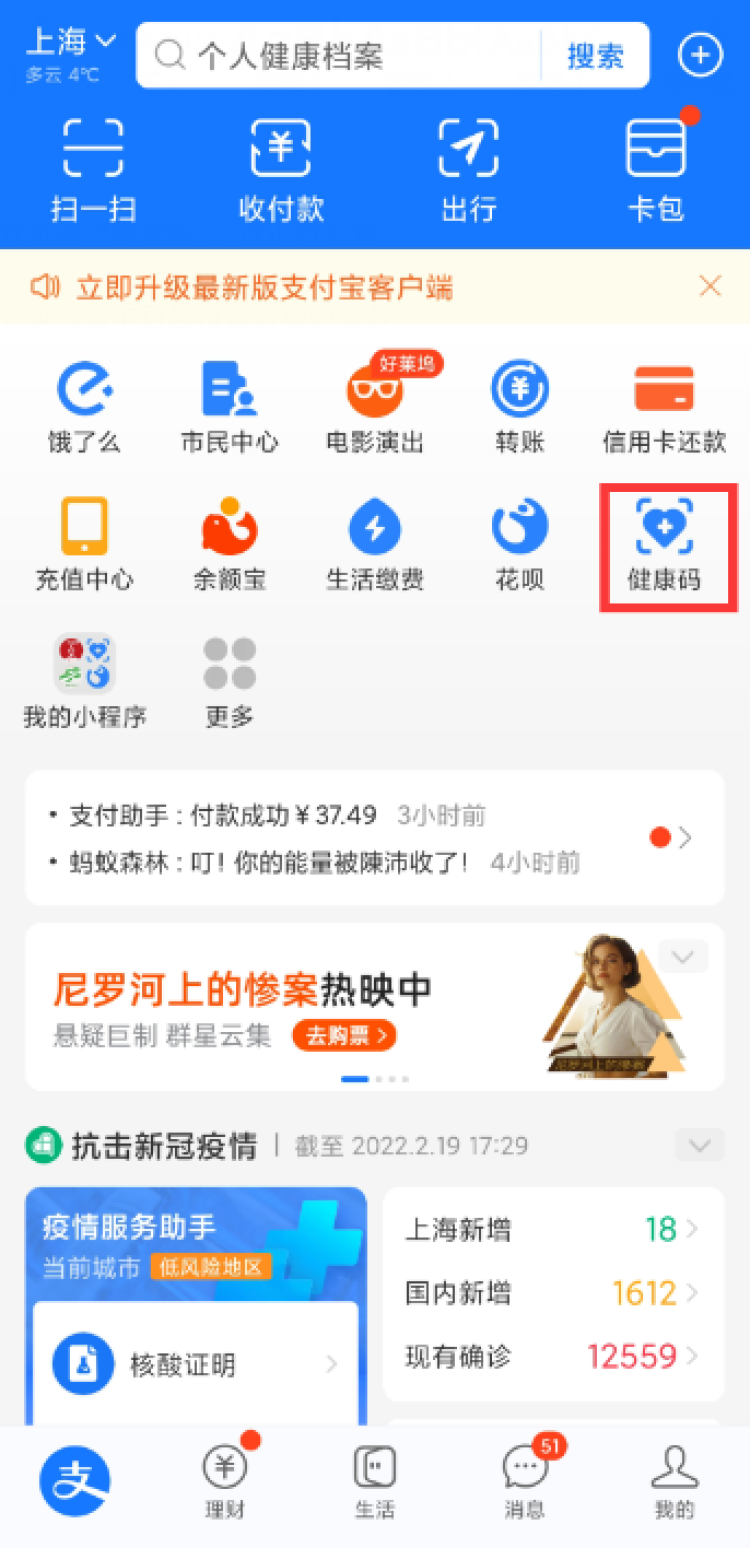Open 余额宝
Image resolution: width=750 pixels, height=1548 pixels.
[x=229, y=546]
